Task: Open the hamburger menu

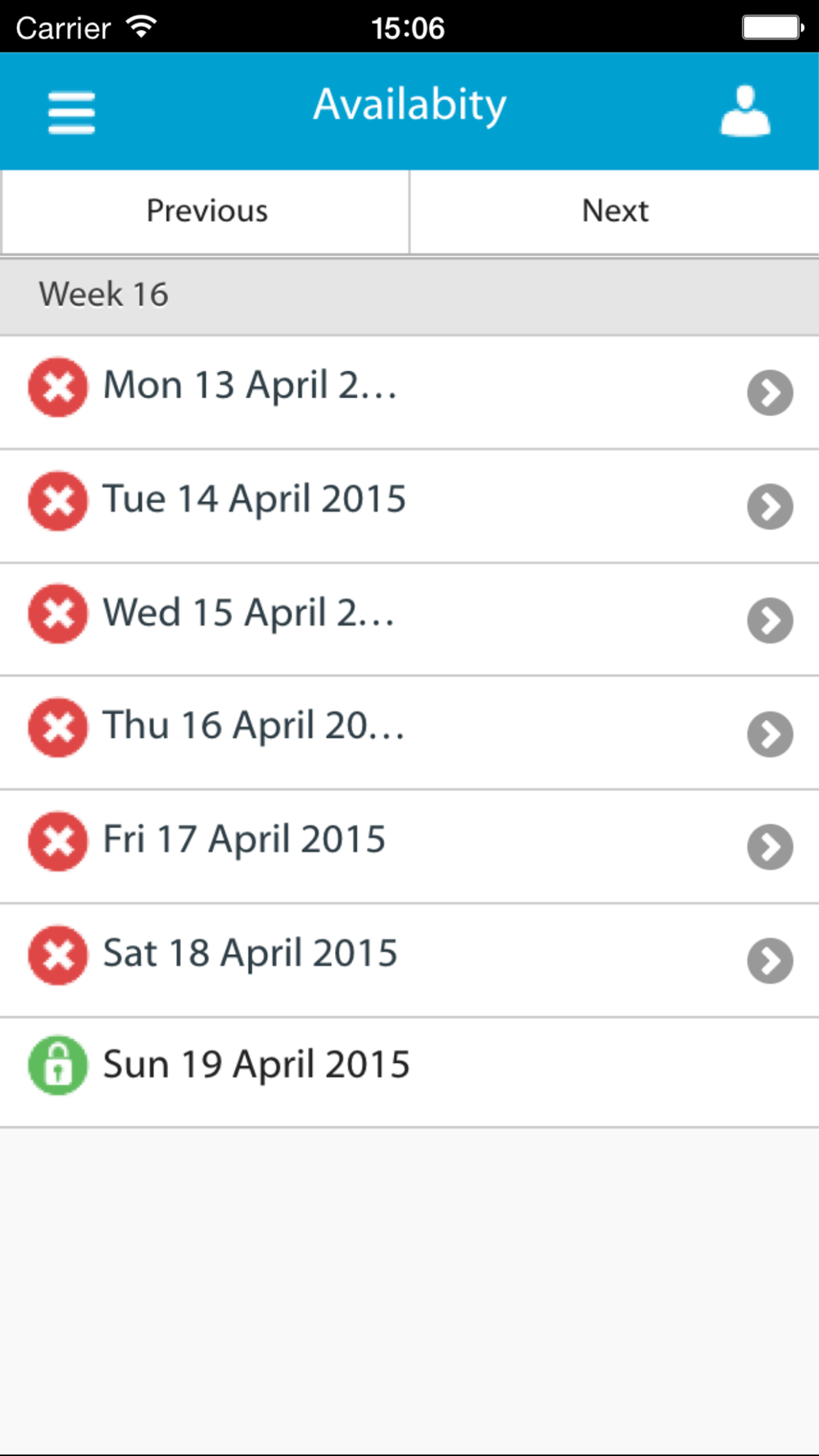Action: (x=71, y=112)
